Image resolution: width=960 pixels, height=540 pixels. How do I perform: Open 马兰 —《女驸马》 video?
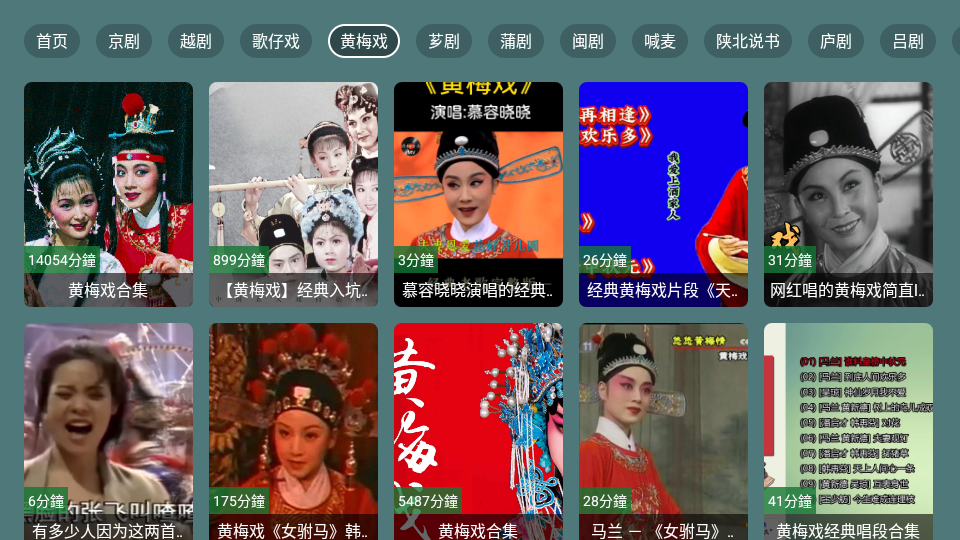(x=663, y=430)
